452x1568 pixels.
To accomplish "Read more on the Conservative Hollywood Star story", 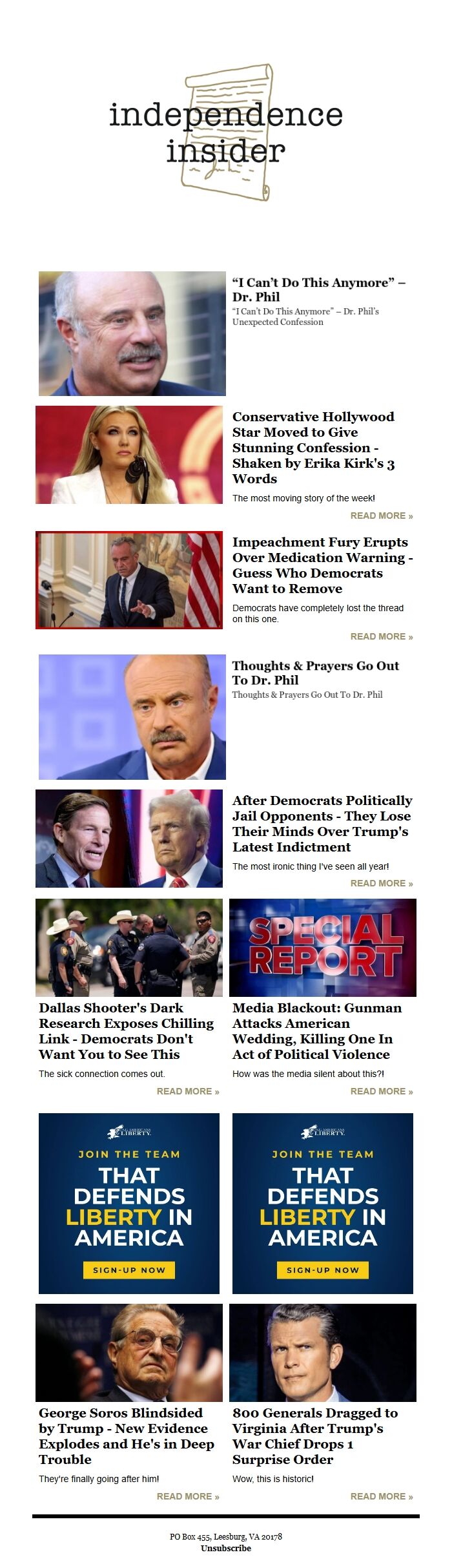I will [x=381, y=516].
